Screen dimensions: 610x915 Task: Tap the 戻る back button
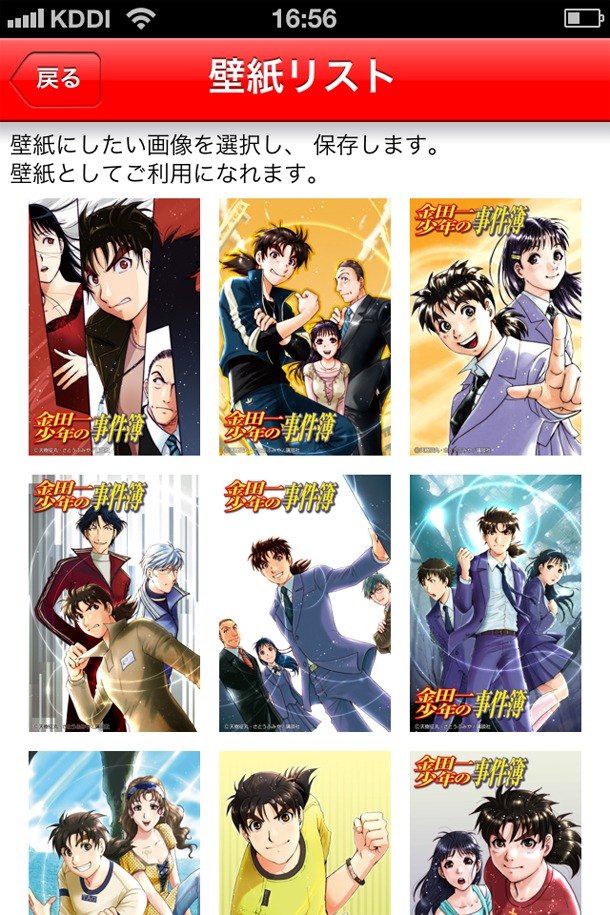(57, 79)
